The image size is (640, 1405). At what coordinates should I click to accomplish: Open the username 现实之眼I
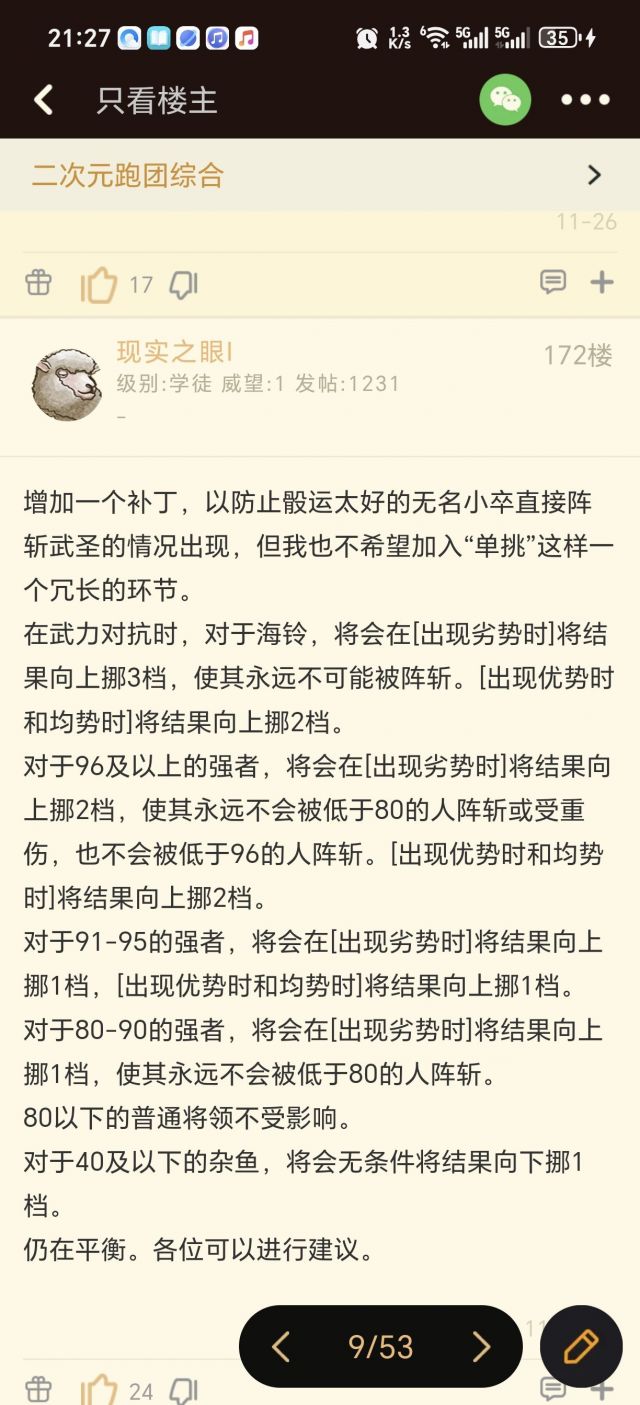coord(175,352)
